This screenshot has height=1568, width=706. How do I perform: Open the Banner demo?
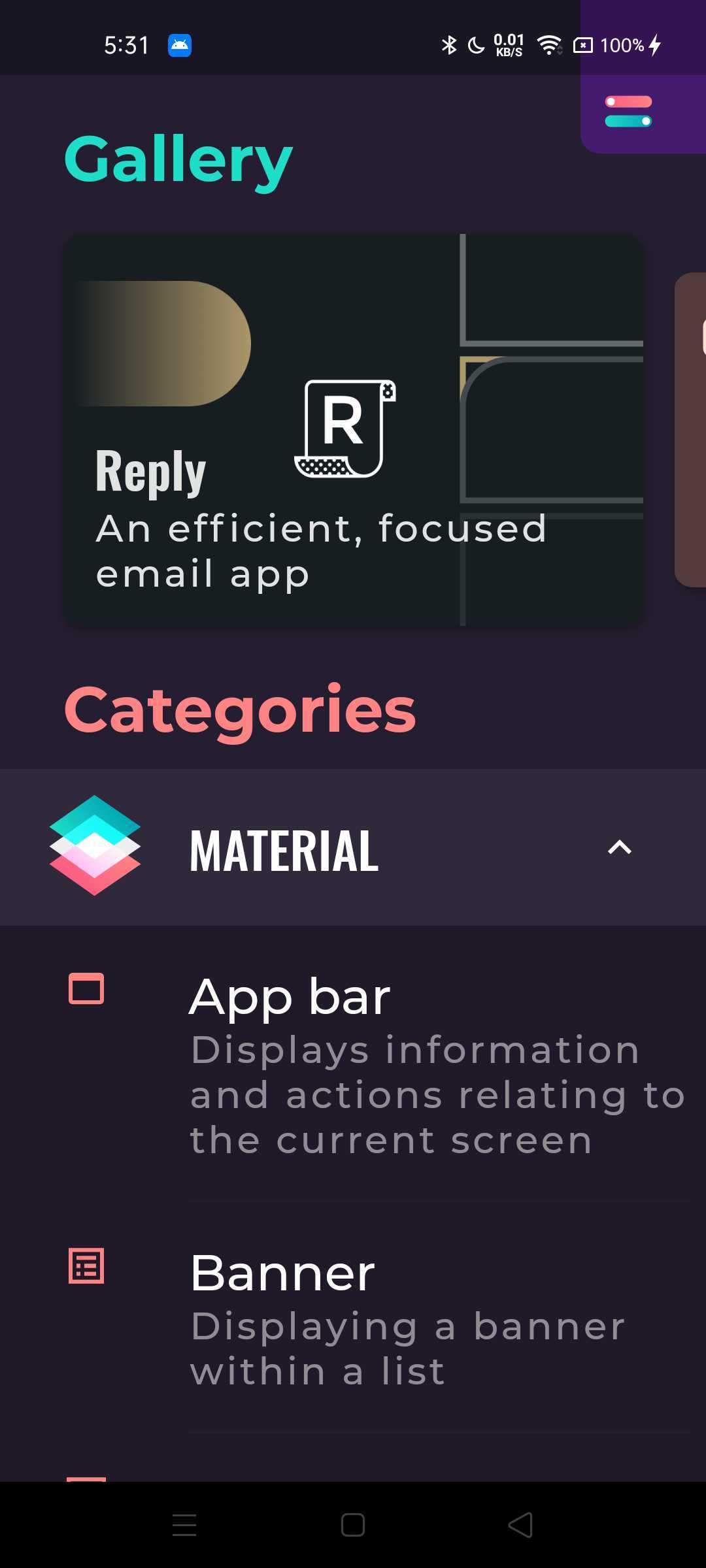point(353,1316)
